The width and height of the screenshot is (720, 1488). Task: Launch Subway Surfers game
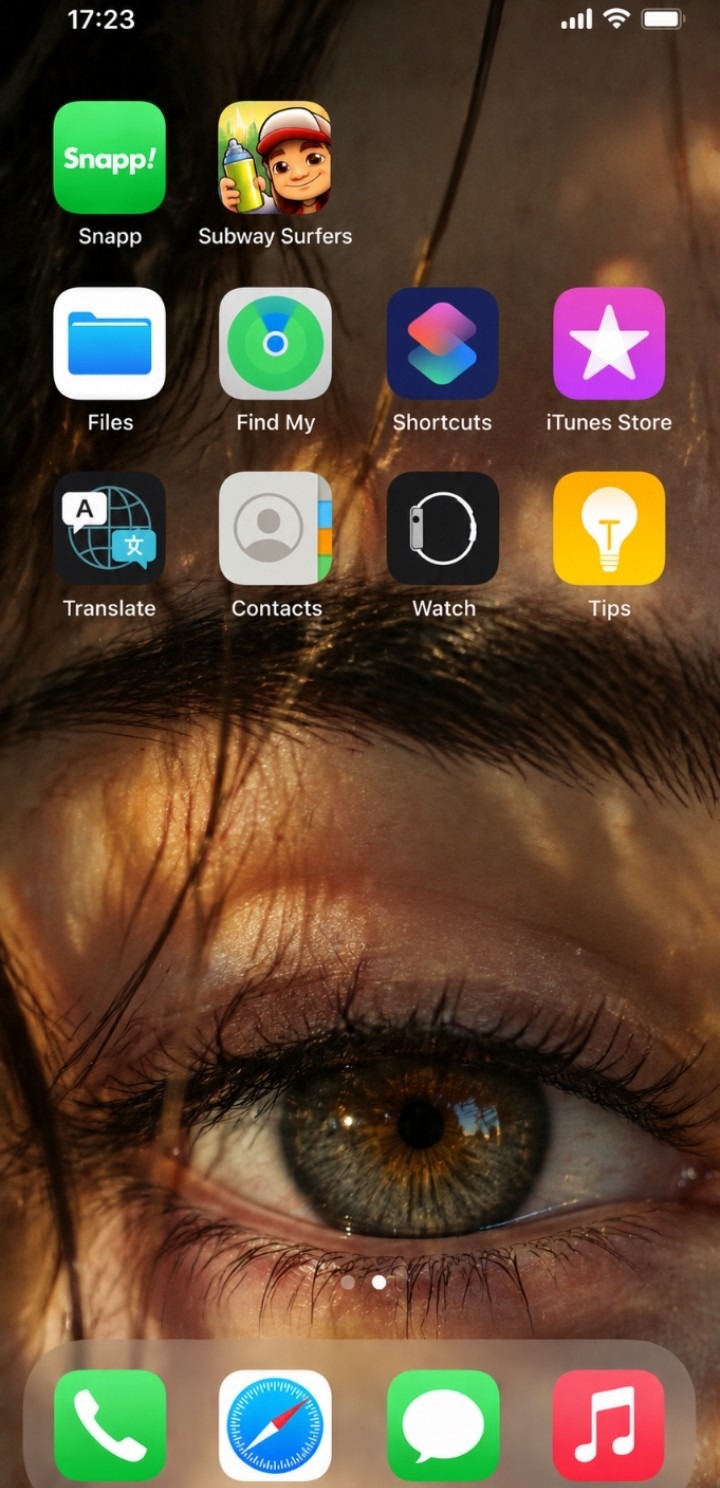click(275, 157)
